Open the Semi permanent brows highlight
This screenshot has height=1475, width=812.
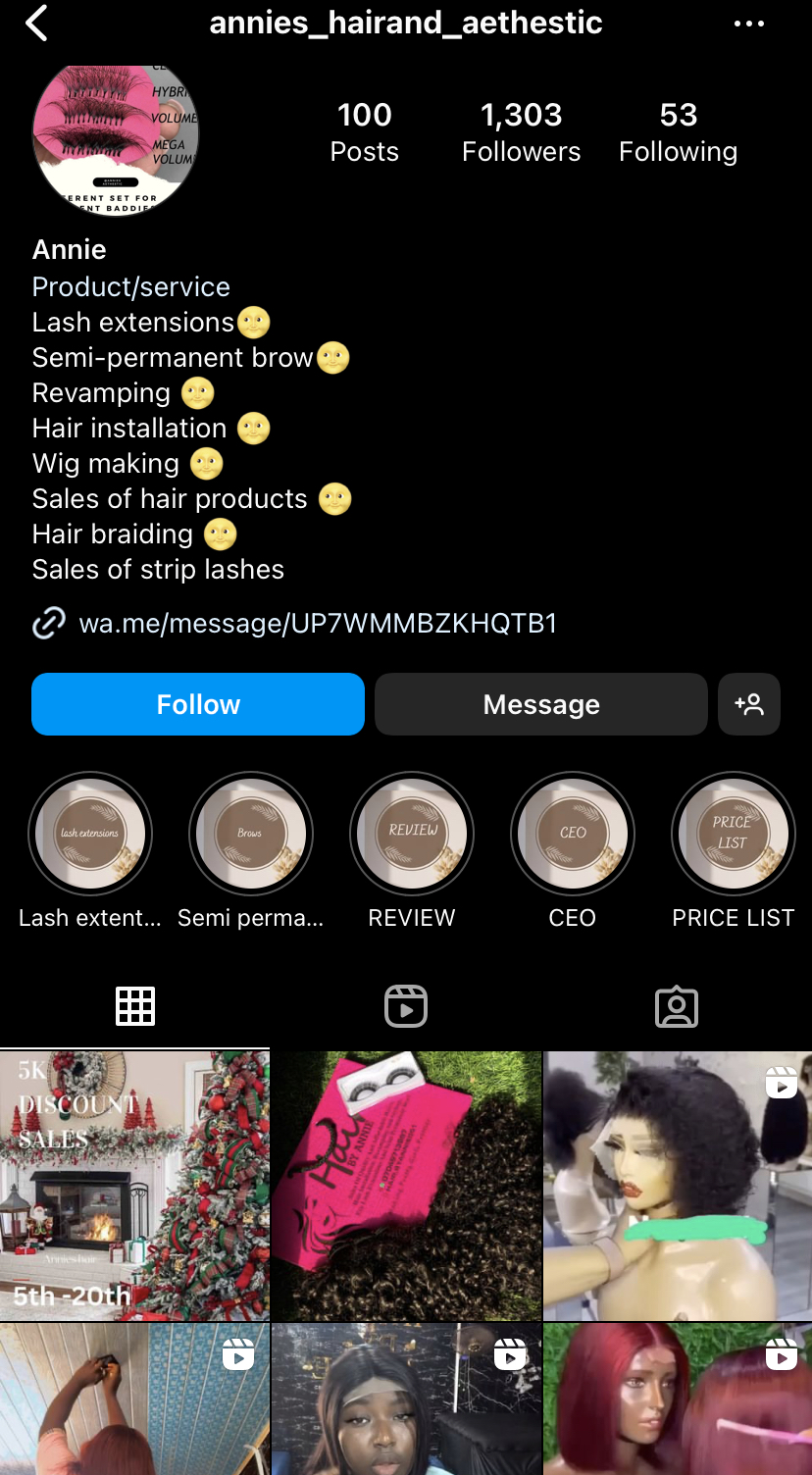(x=251, y=834)
